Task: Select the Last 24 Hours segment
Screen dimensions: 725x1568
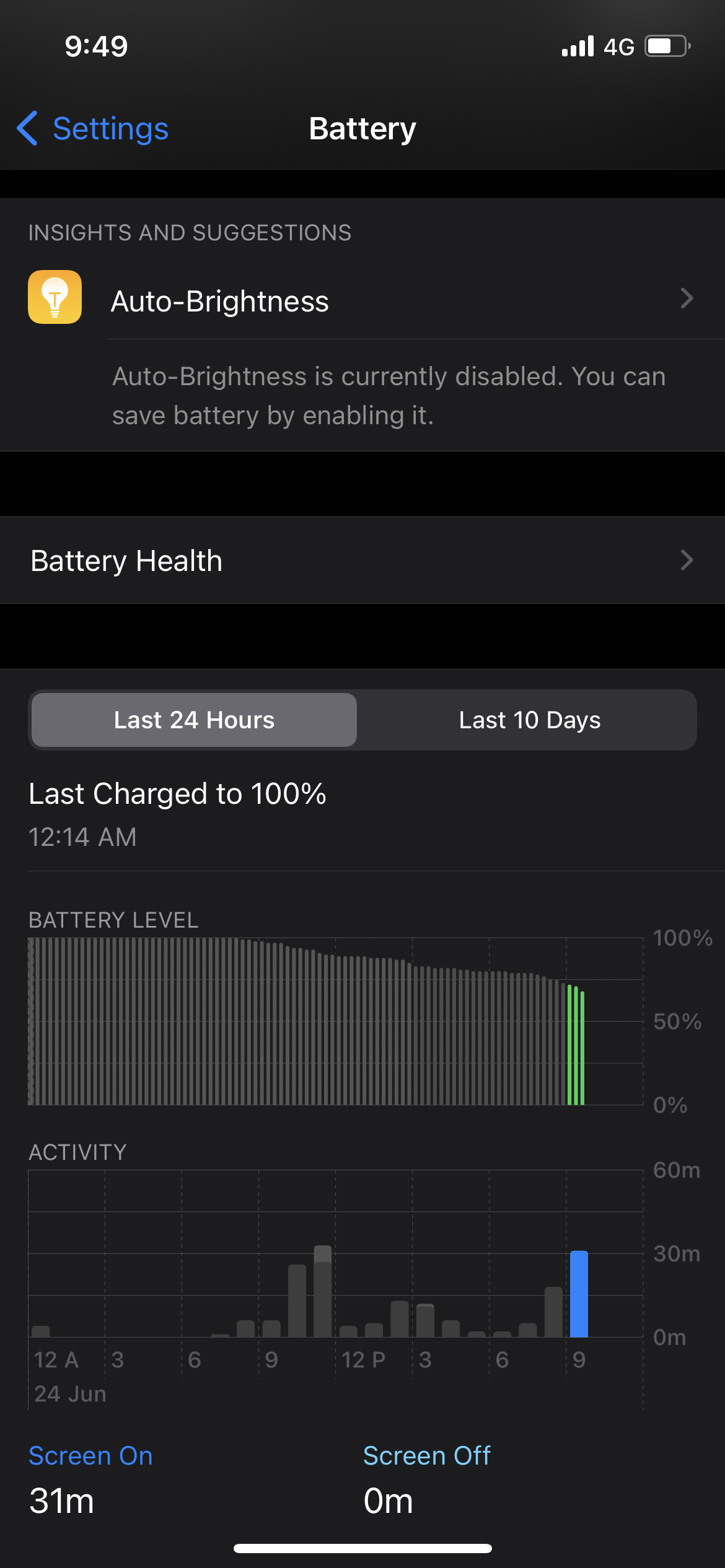Action: [x=194, y=720]
